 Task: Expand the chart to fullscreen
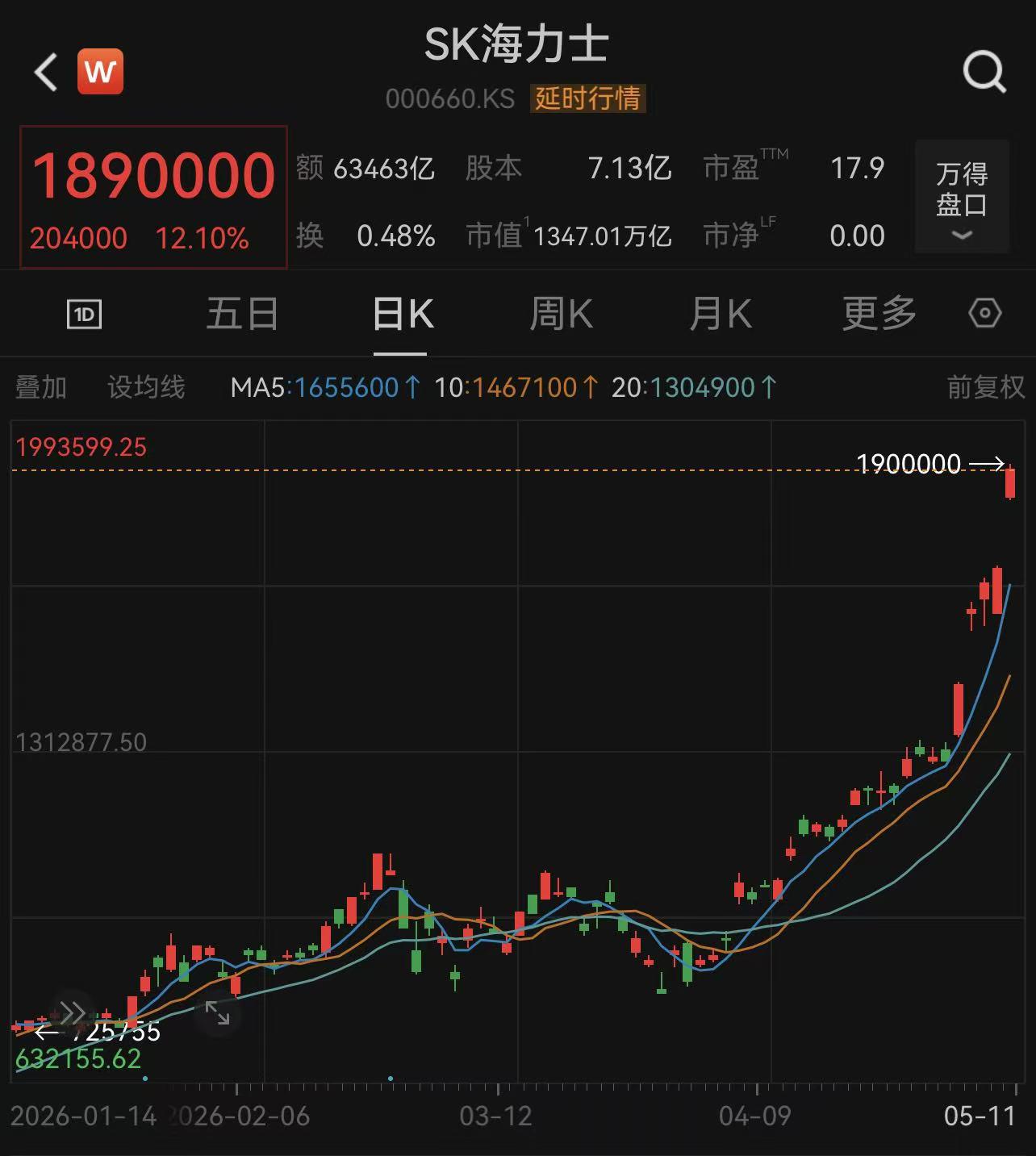point(218,1013)
